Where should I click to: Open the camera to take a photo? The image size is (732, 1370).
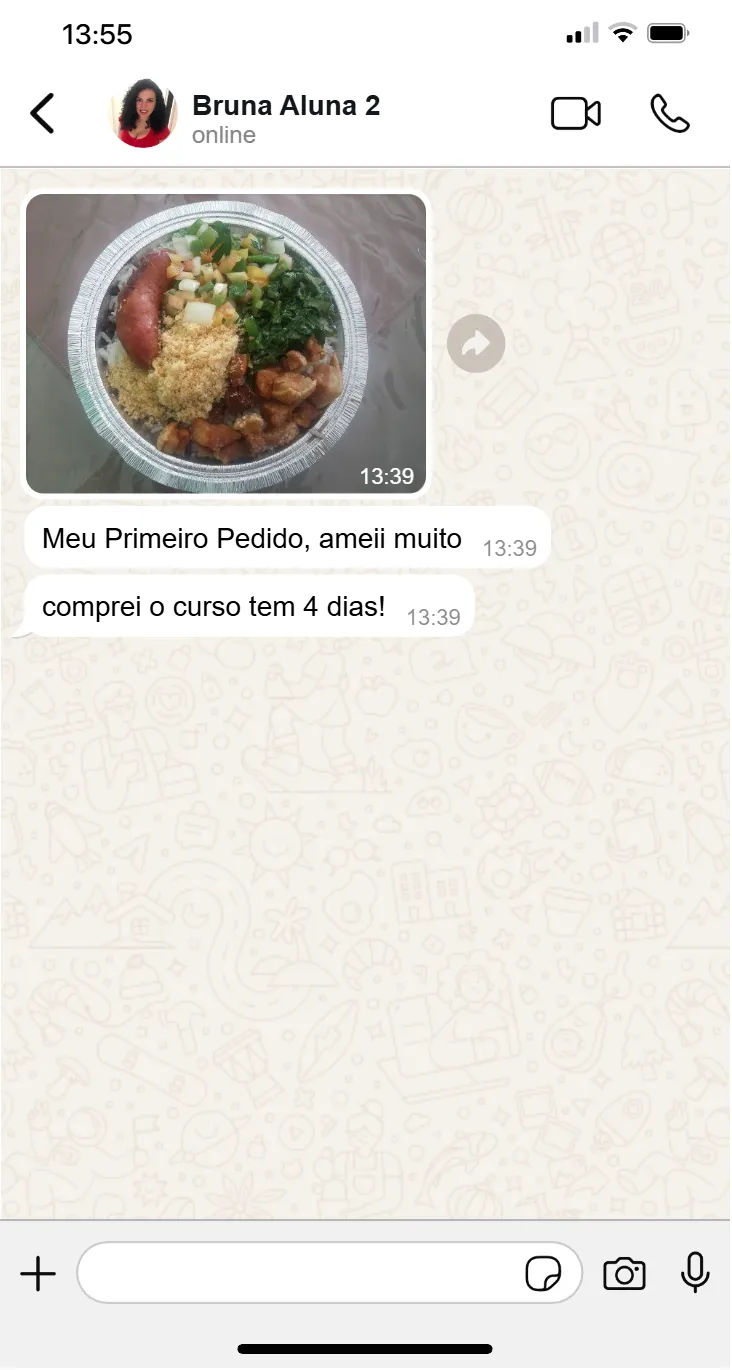624,1274
